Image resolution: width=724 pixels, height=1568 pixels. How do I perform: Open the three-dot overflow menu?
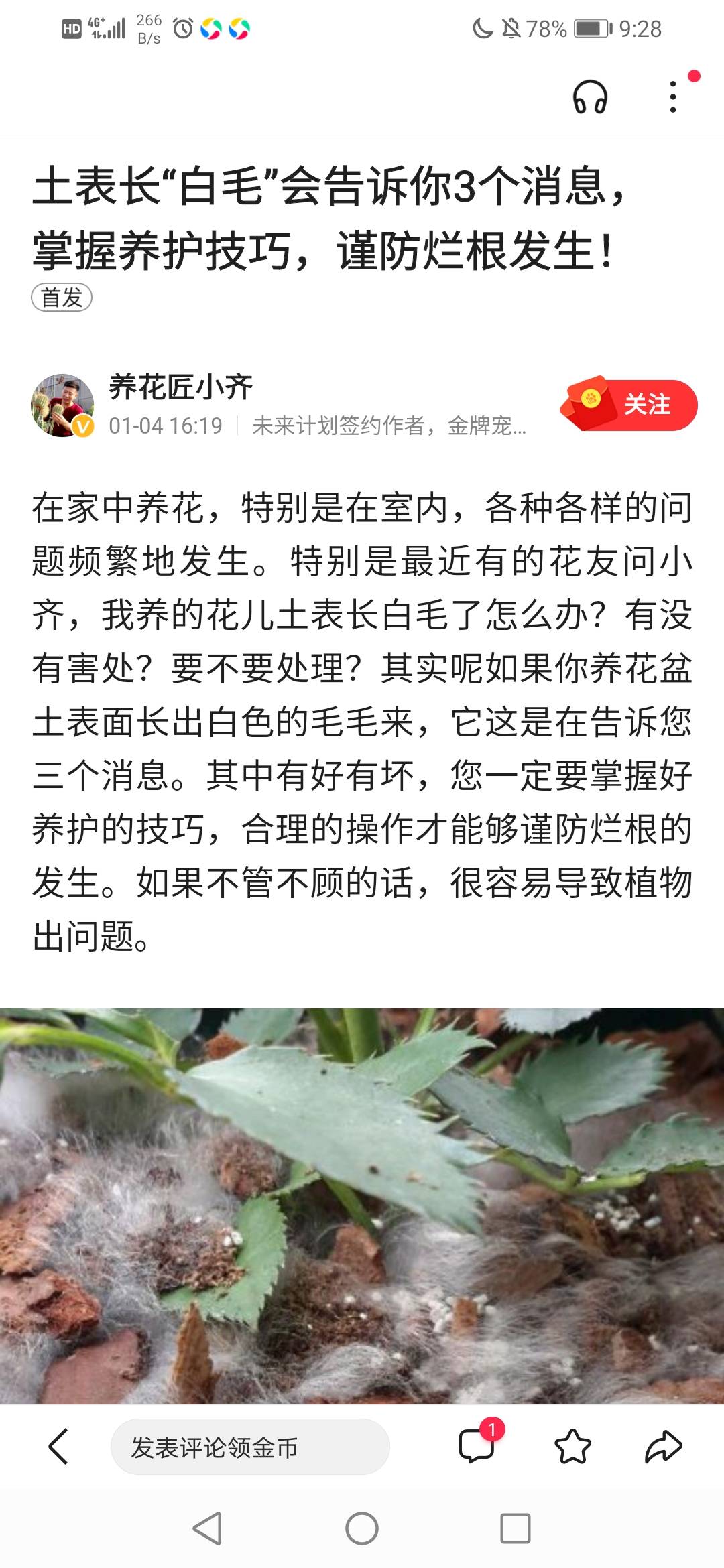point(673,98)
